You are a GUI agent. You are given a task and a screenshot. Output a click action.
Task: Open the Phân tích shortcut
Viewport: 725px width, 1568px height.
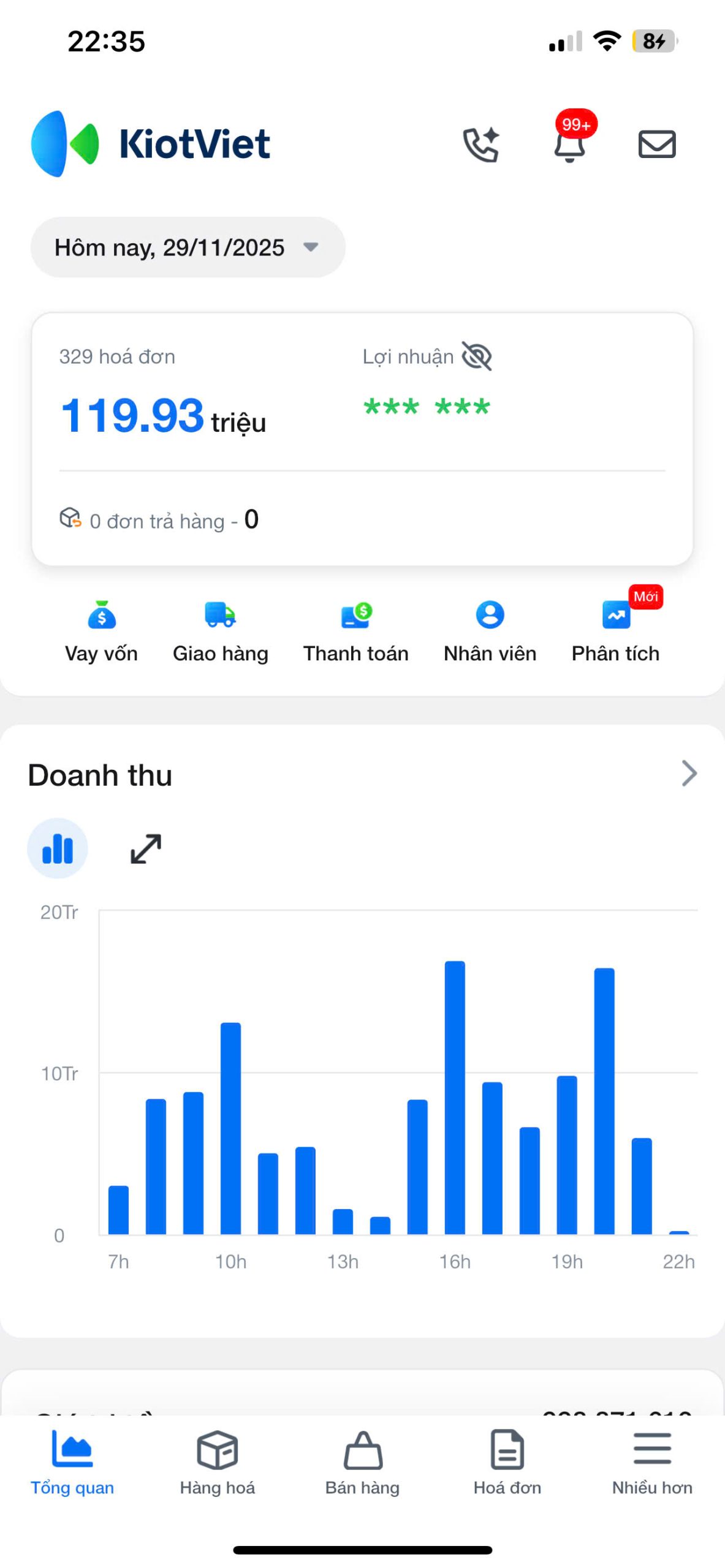coord(615,631)
